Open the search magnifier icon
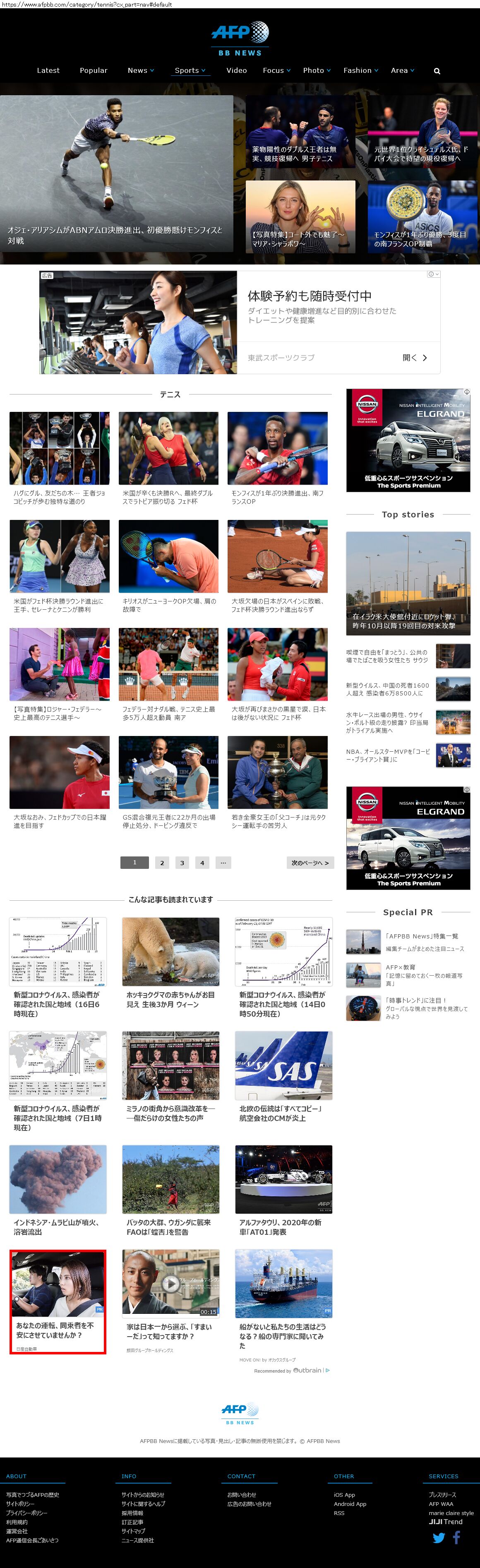This screenshot has height=1568, width=480. 437,71
